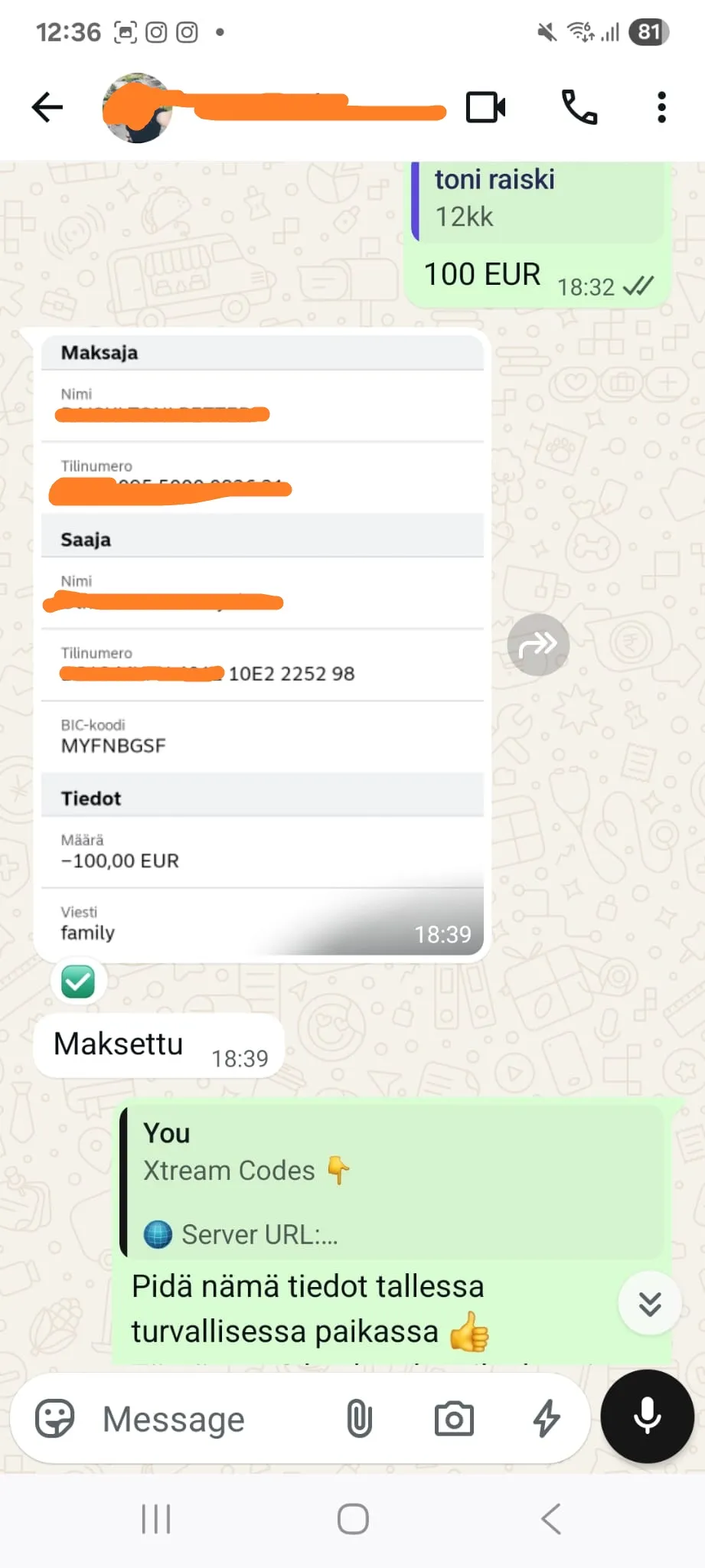Focus the Message text field

(x=214, y=1419)
